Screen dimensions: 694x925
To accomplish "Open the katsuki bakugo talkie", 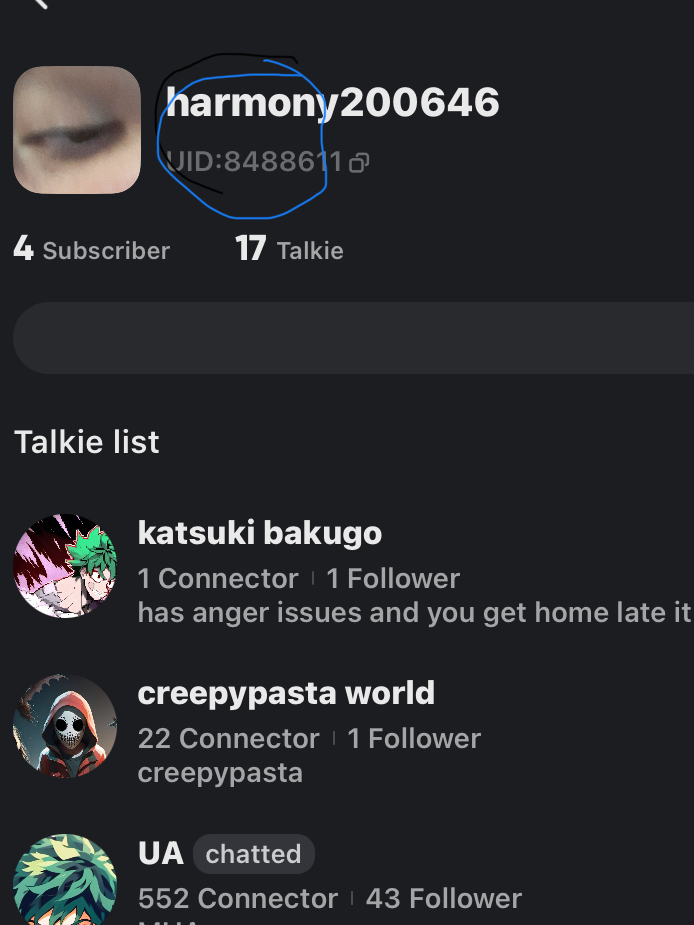I will pyautogui.click(x=260, y=533).
